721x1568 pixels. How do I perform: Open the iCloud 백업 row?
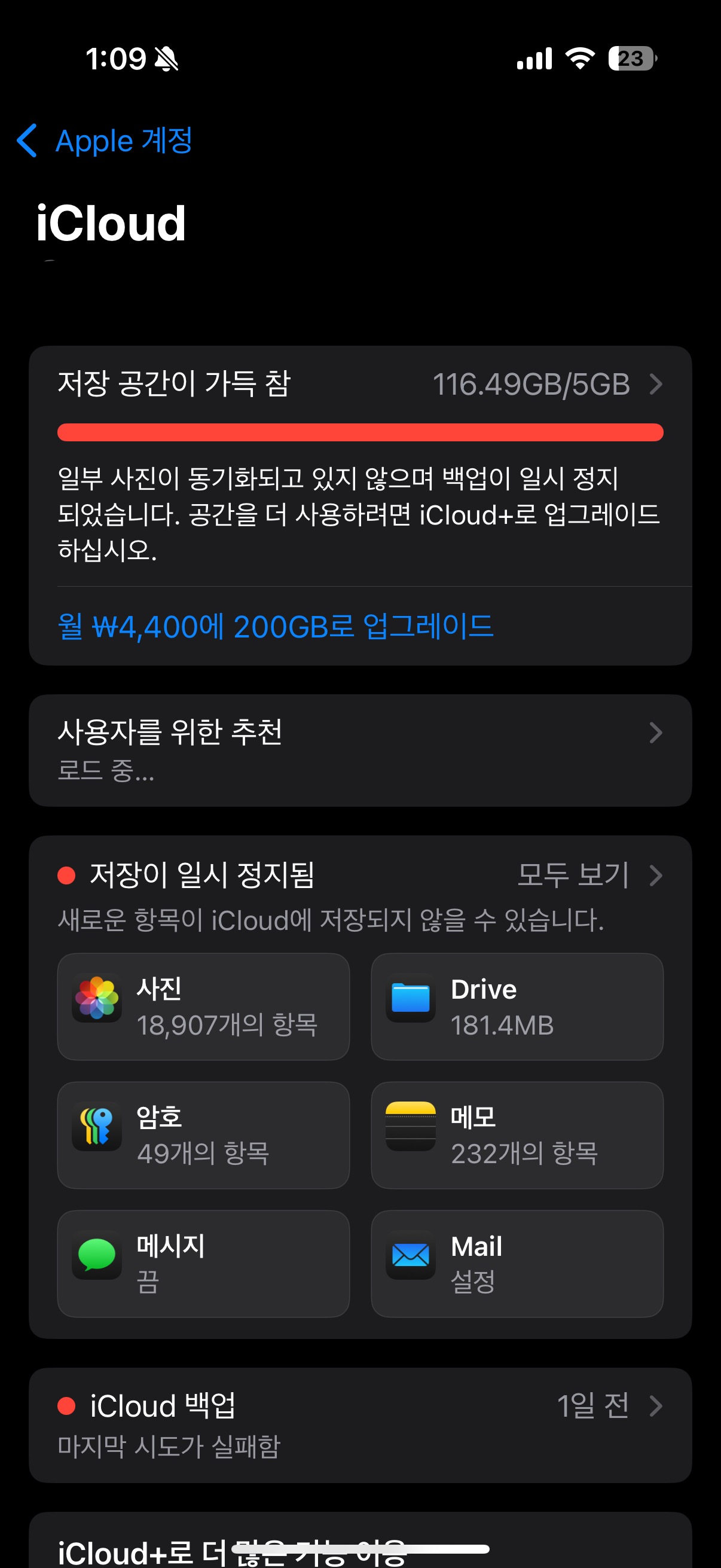pos(359,1424)
